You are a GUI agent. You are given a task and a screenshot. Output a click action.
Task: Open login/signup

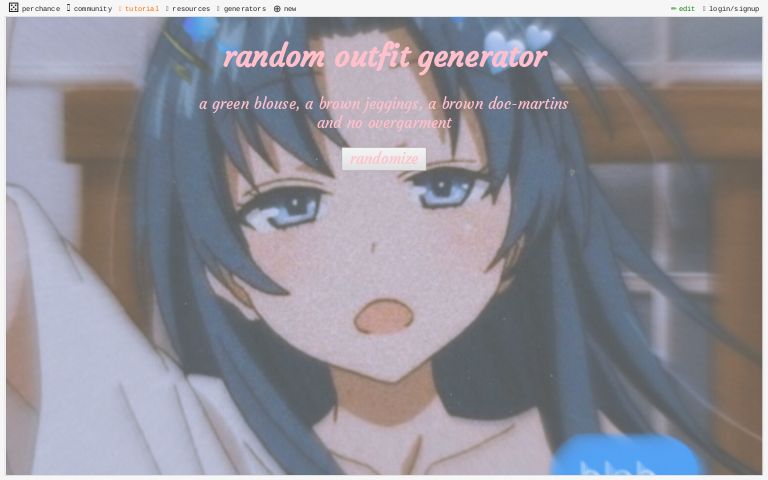pyautogui.click(x=732, y=8)
